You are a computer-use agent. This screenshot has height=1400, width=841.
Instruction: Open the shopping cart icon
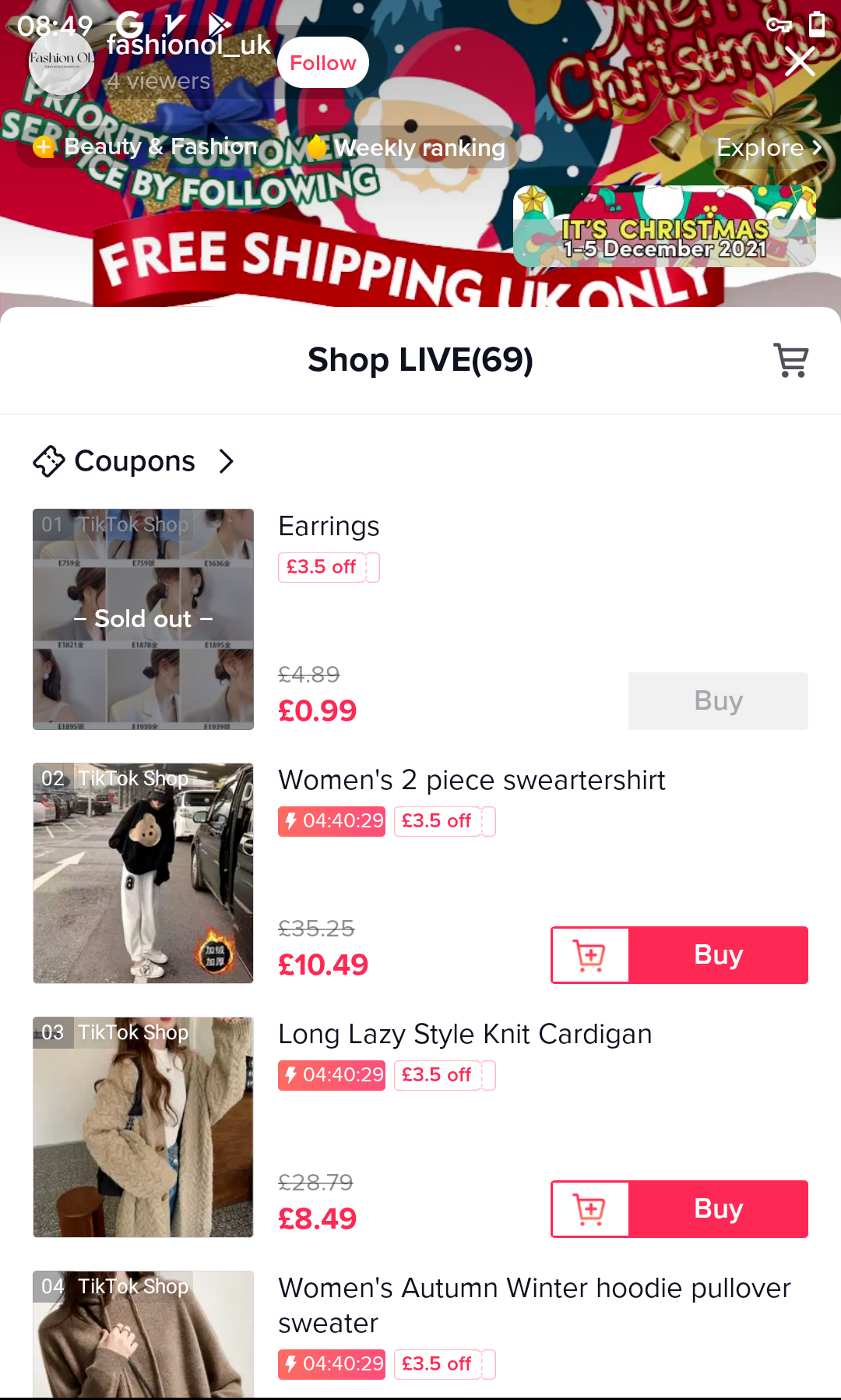click(x=790, y=360)
